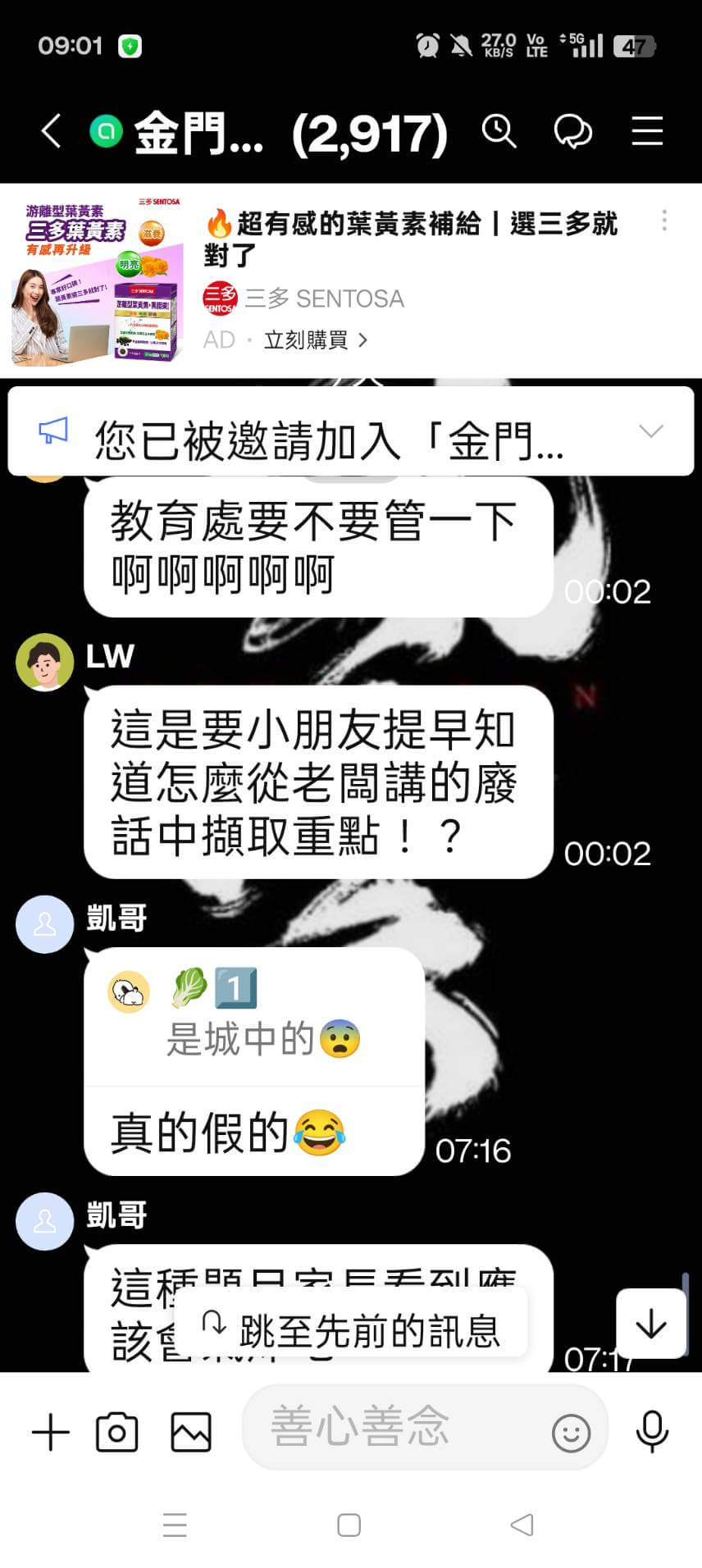Viewport: 702px width, 1568px height.
Task: Open the photo gallery picker
Action: pos(190,1431)
